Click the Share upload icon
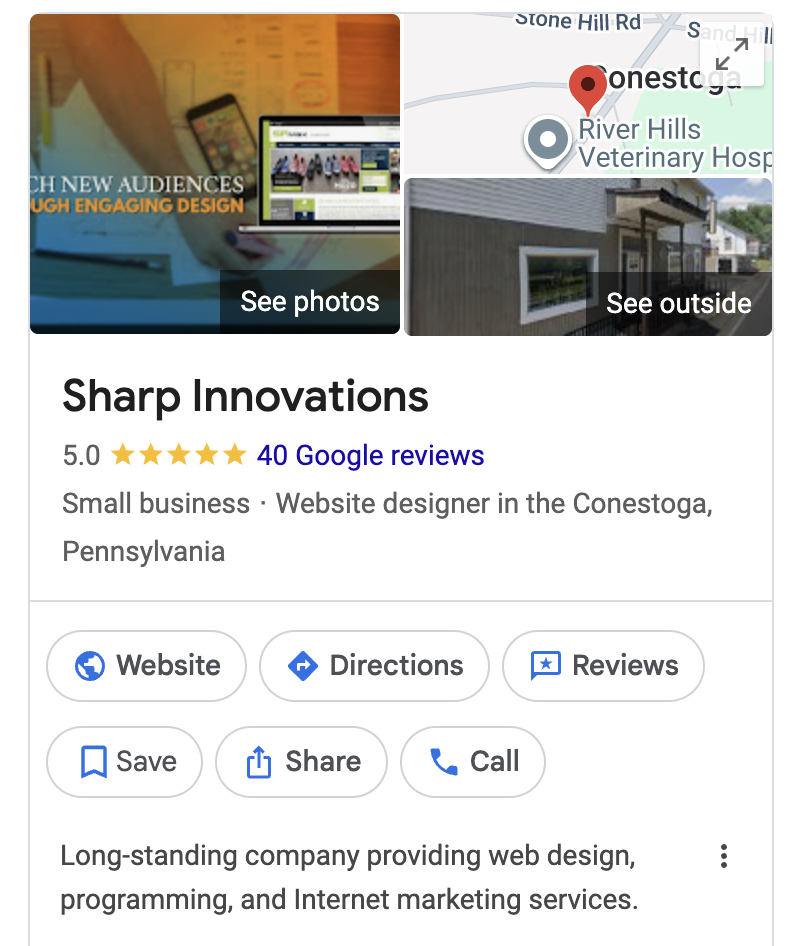Image resolution: width=804 pixels, height=946 pixels. [x=258, y=762]
